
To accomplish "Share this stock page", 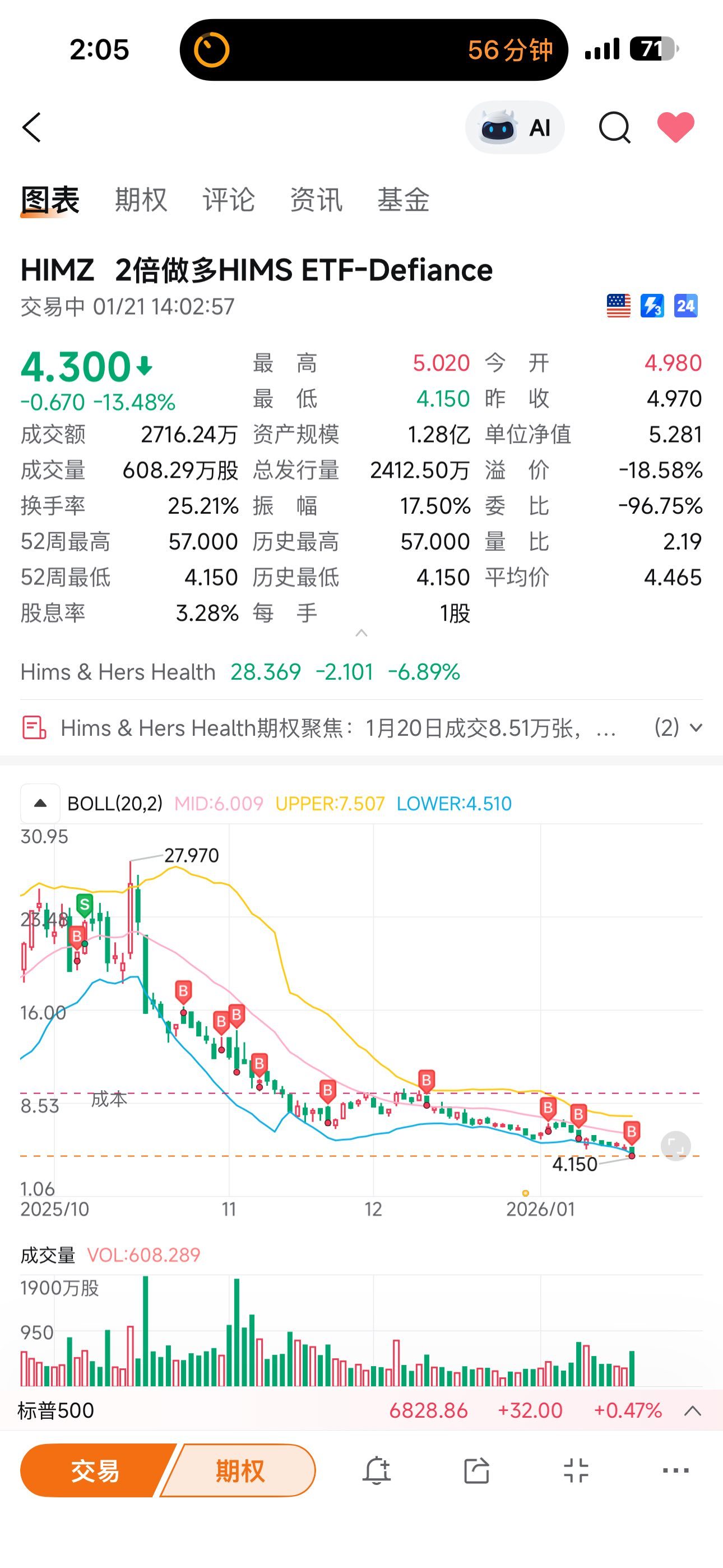I will (x=476, y=1470).
